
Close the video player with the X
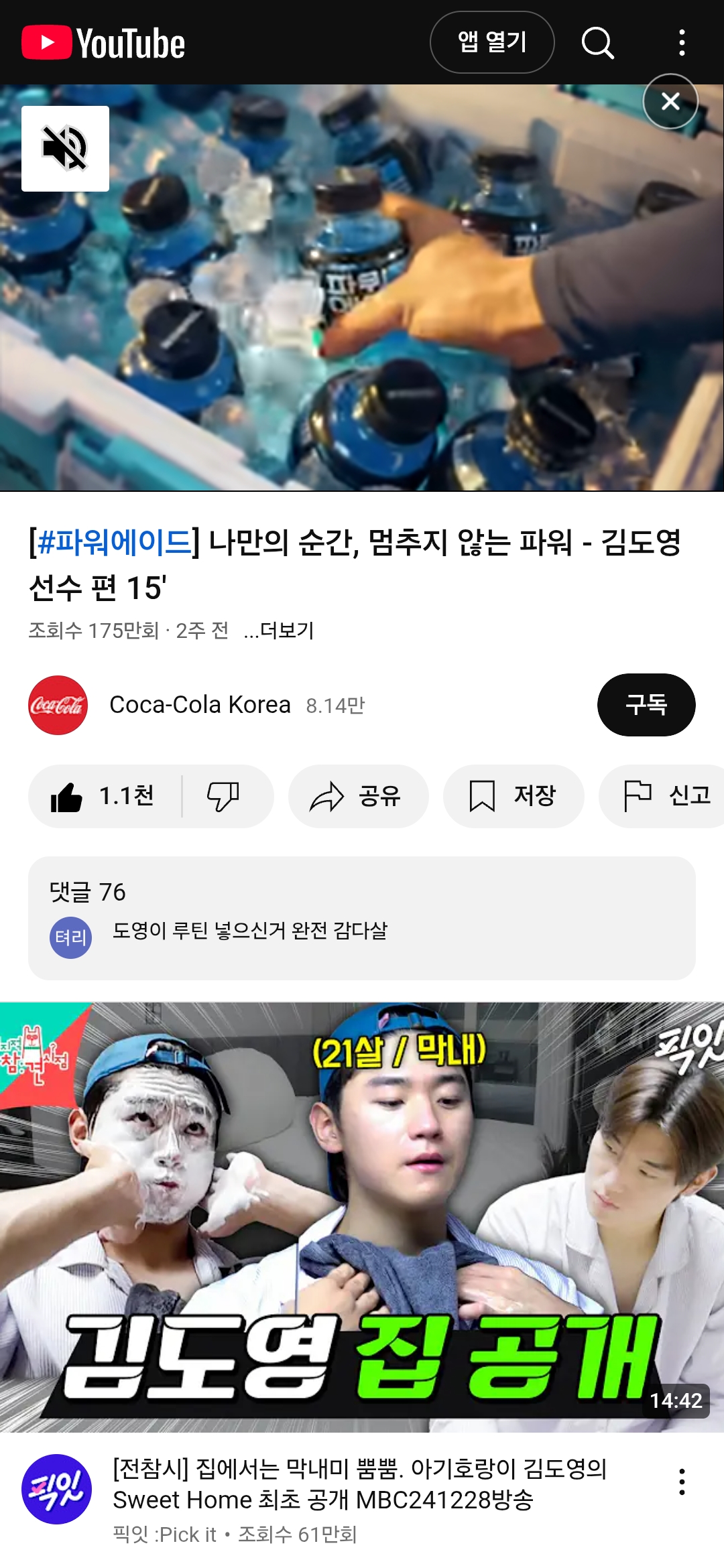click(x=670, y=101)
